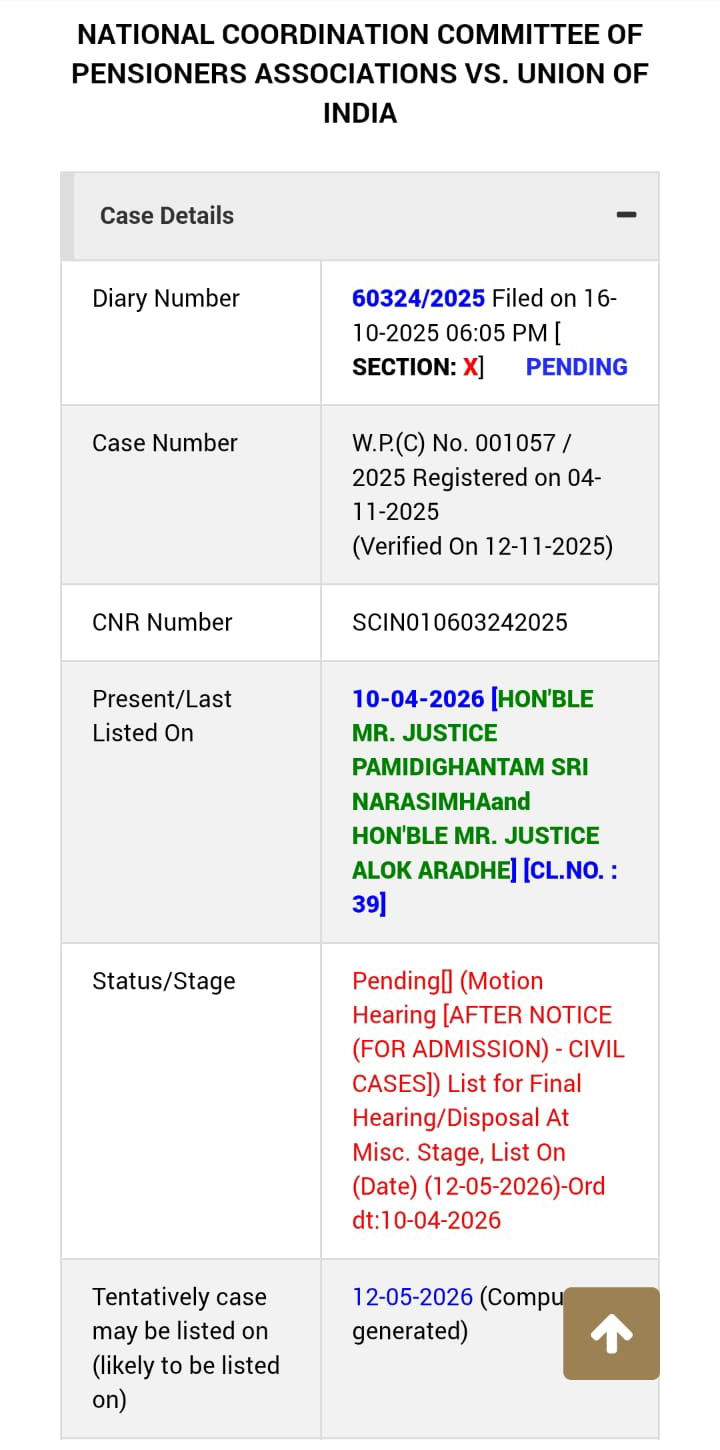Collapse the Case Details section
The image size is (720, 1450).
pos(626,215)
